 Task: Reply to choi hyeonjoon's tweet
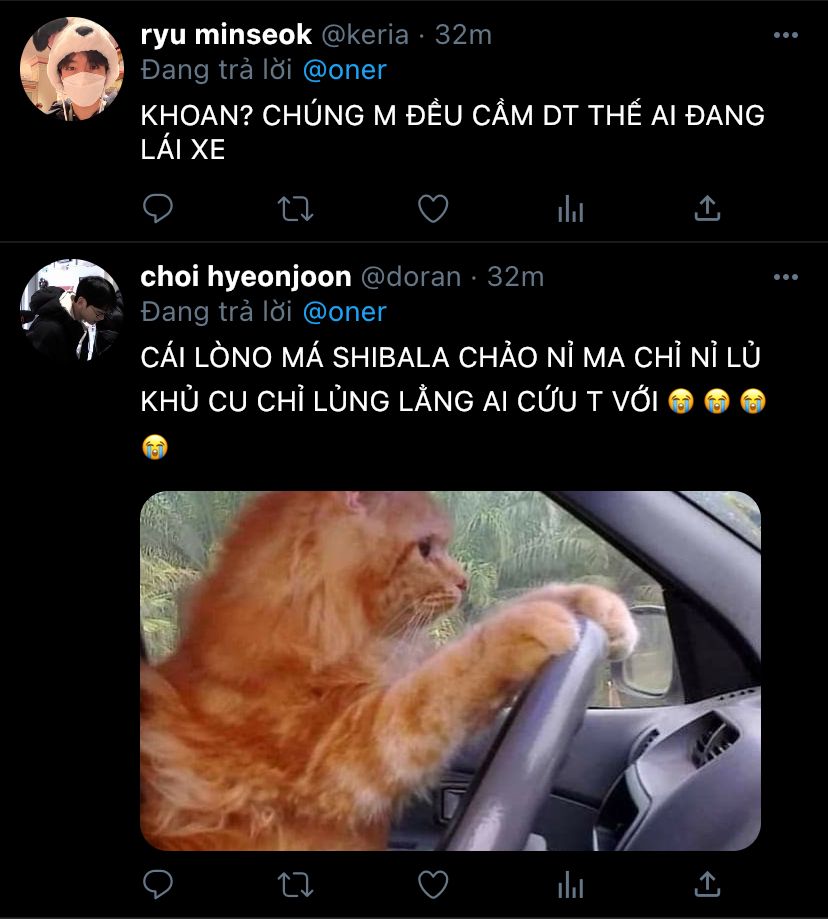pos(158,884)
